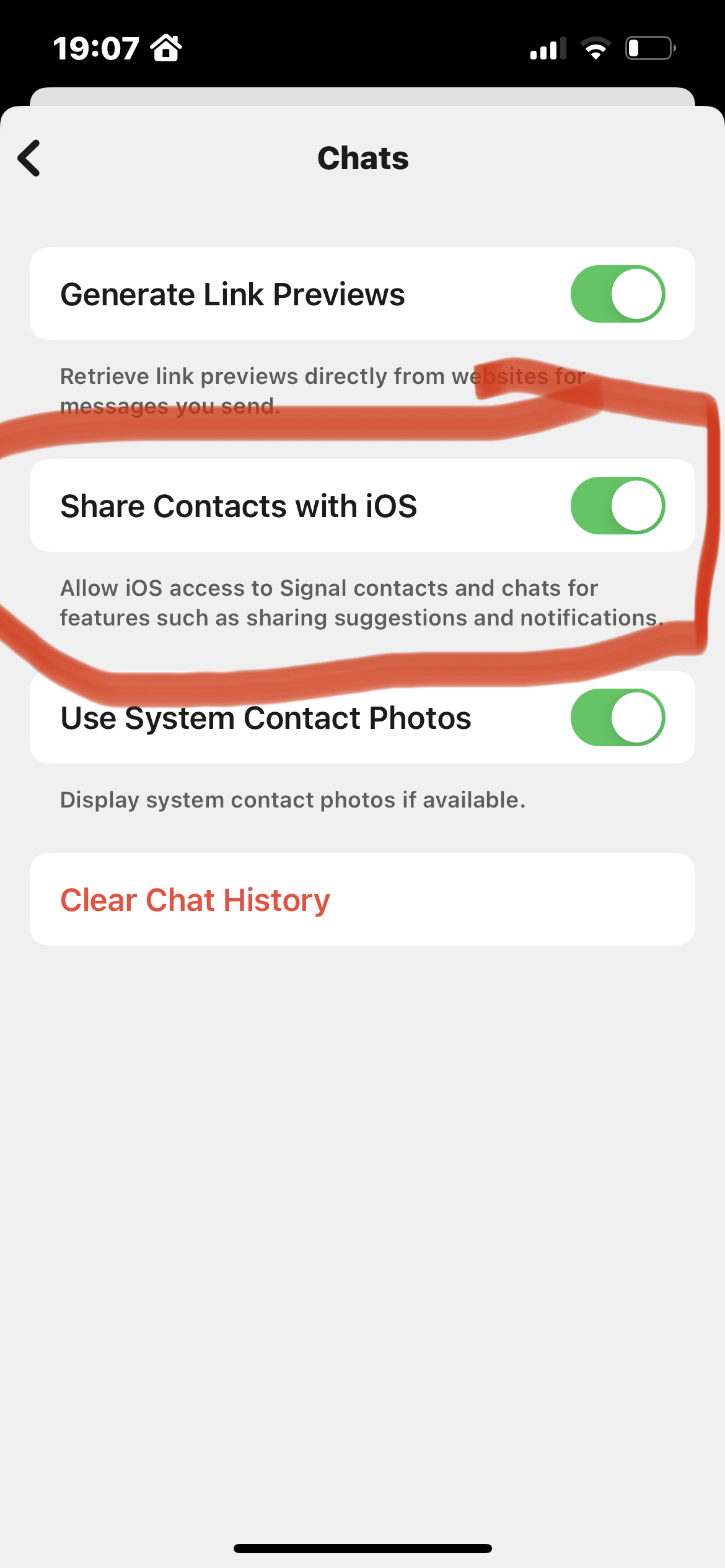
Task: Tap the Chats screen title
Action: (x=362, y=159)
